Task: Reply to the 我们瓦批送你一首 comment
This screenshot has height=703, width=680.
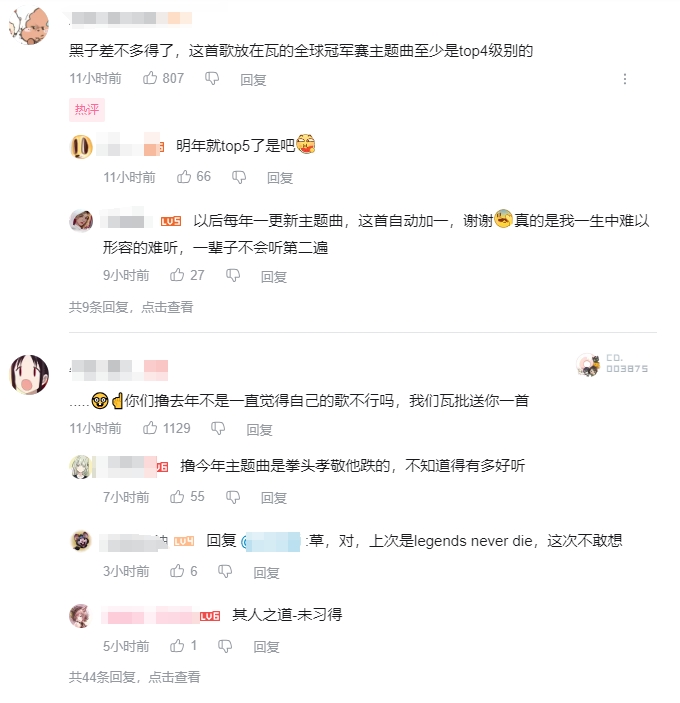Action: click(x=259, y=429)
